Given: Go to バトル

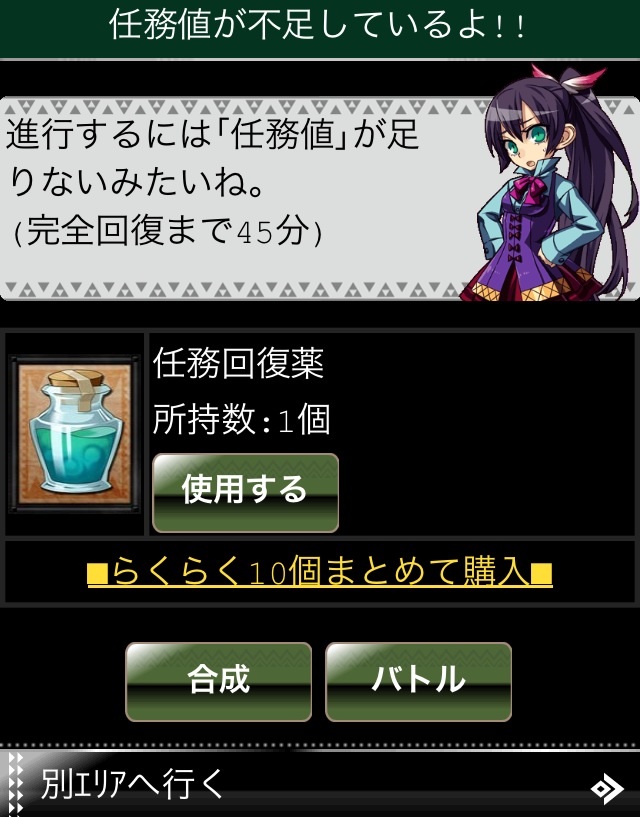Looking at the screenshot, I should pos(418,681).
